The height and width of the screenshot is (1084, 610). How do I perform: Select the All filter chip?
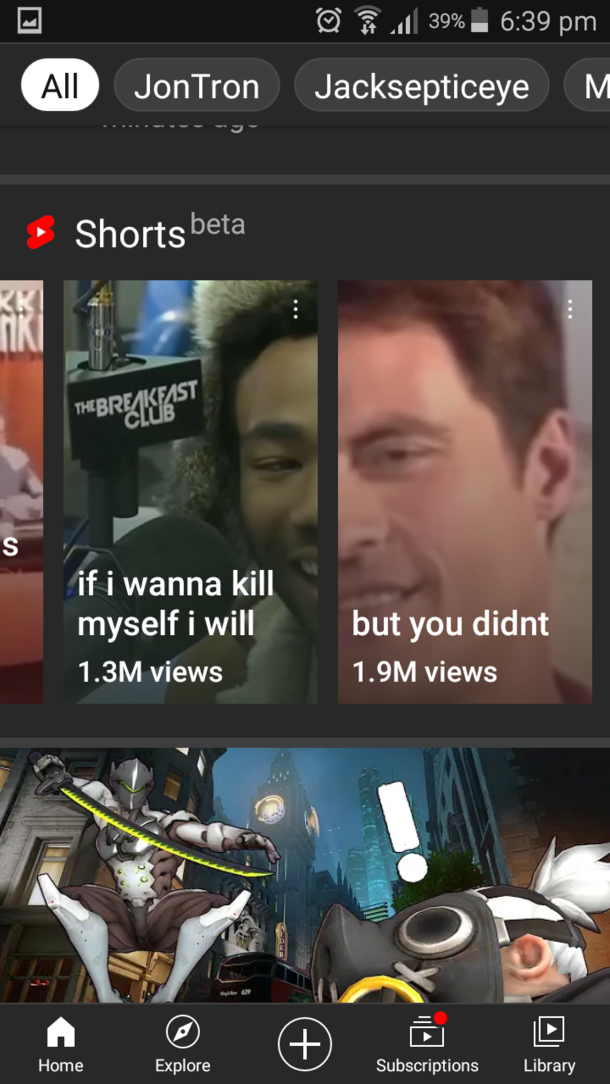coord(59,86)
